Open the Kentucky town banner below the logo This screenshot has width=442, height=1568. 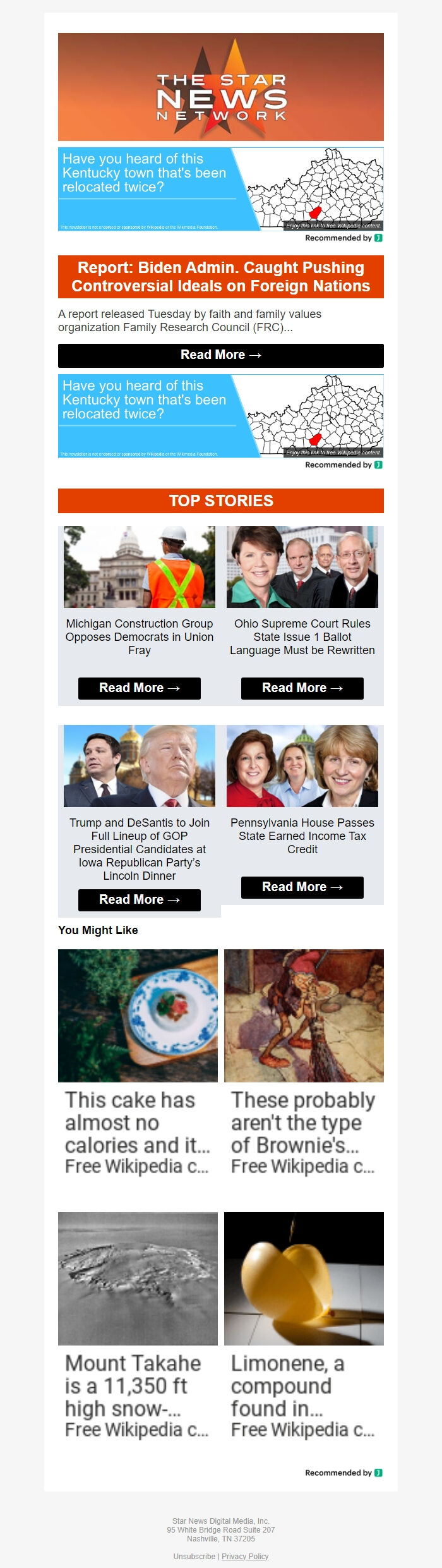pyautogui.click(x=220, y=189)
